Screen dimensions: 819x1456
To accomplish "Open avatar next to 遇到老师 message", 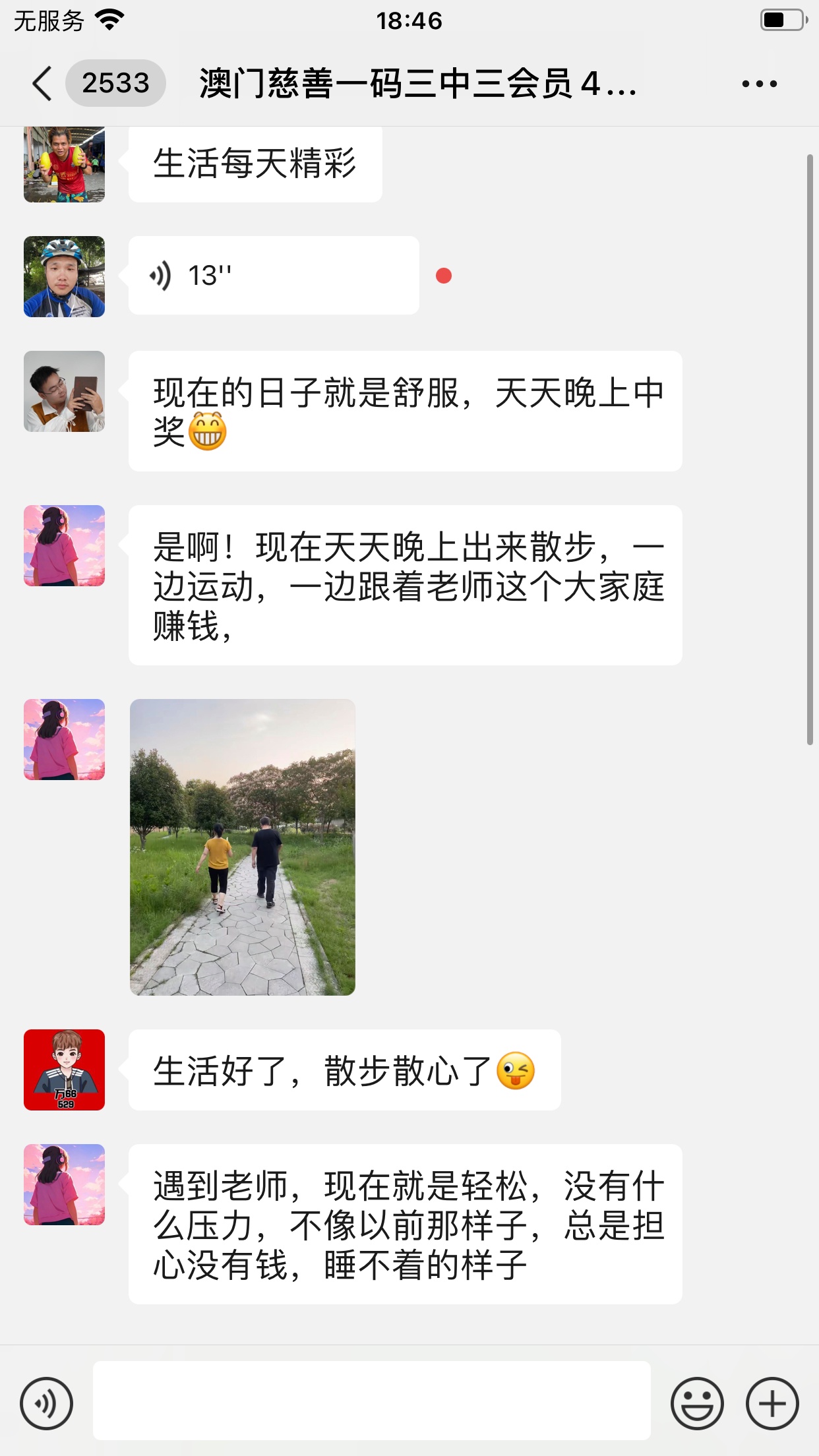I will (65, 1184).
